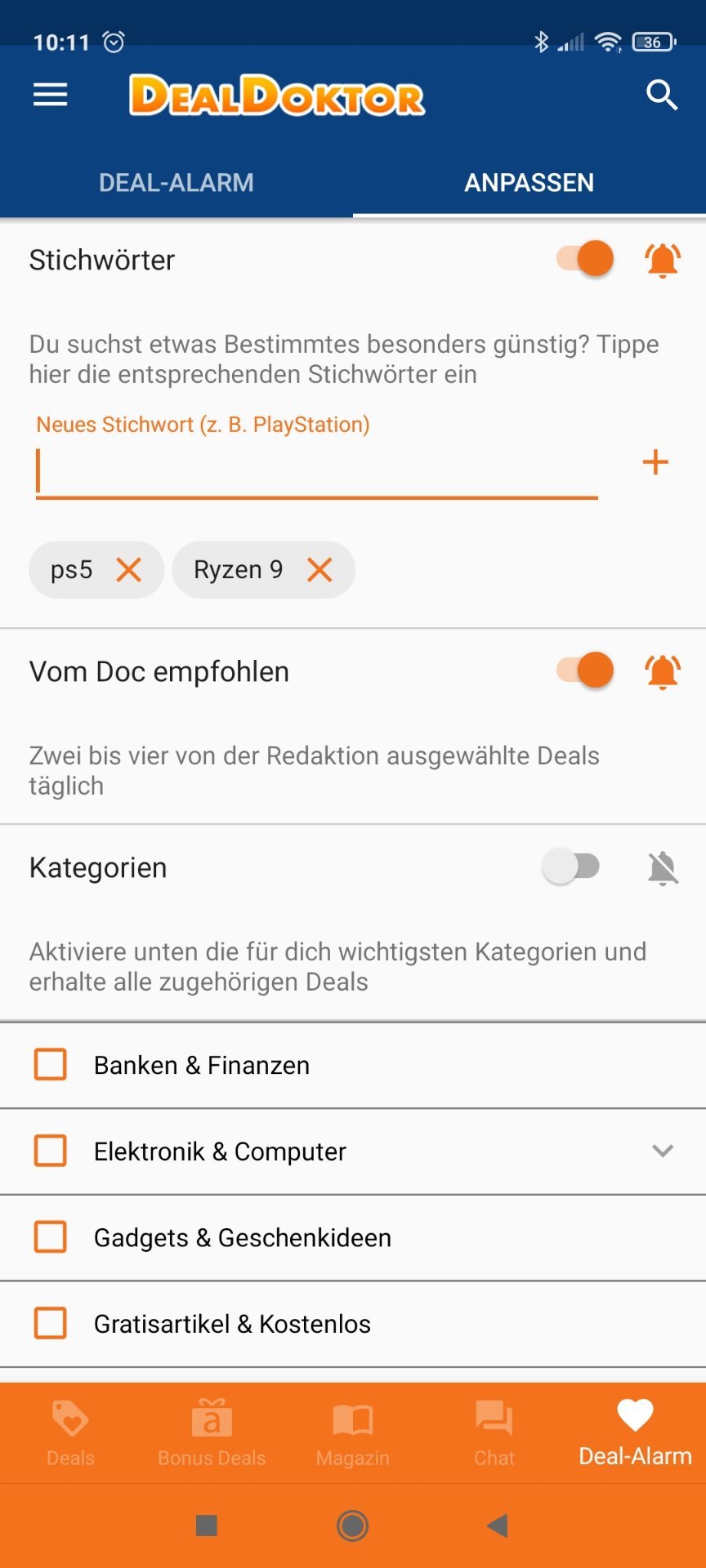706x1568 pixels.
Task: Tap the Vom Doc empfohlen bell icon
Action: point(663,671)
